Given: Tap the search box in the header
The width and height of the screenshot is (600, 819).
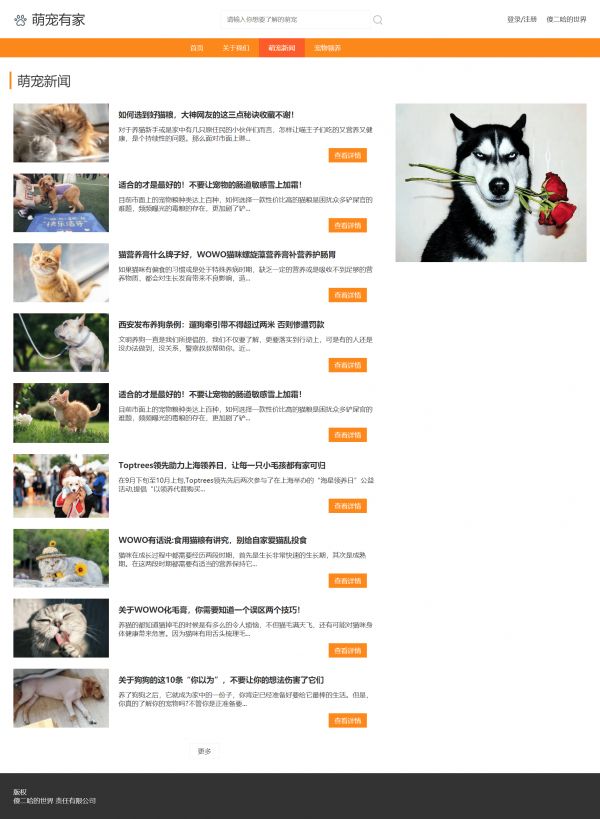Looking at the screenshot, I should (x=295, y=19).
